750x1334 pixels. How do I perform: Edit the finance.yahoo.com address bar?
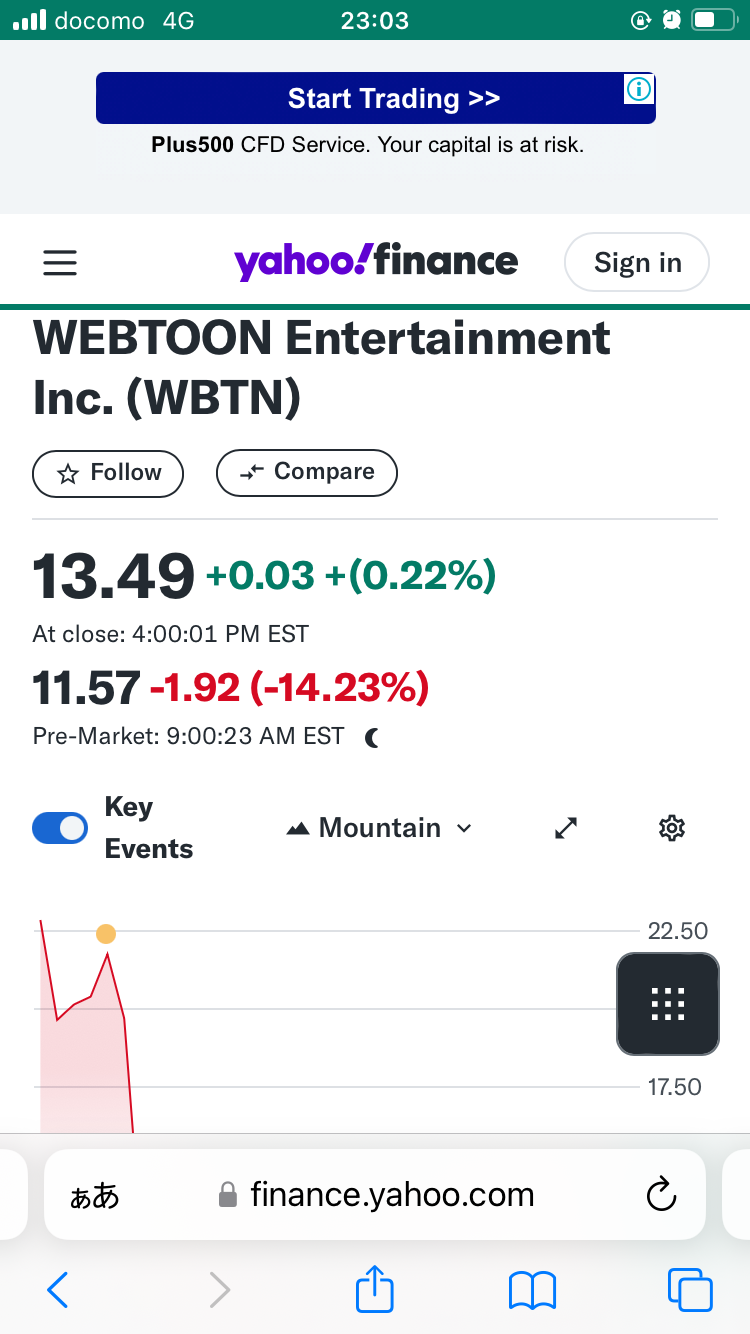(392, 1194)
